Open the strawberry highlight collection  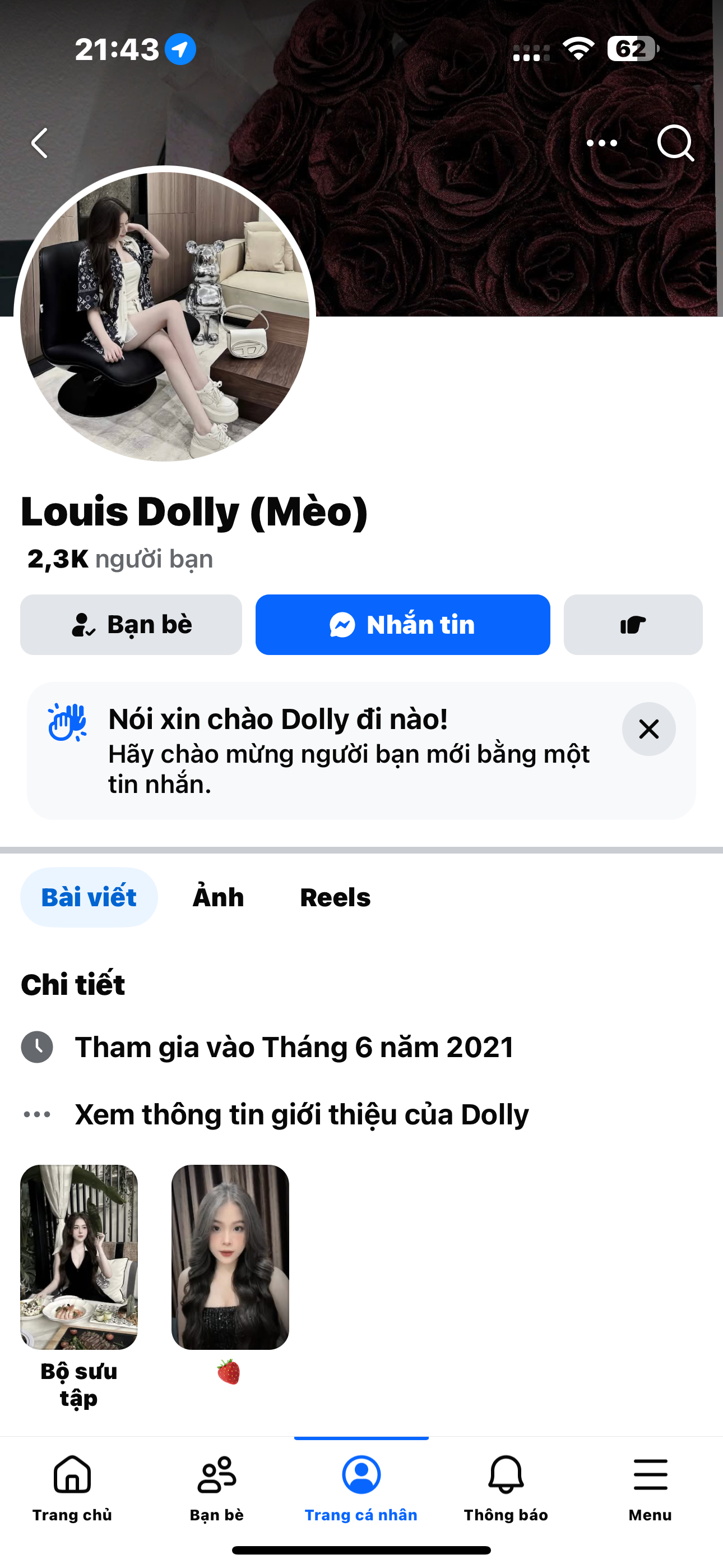coord(230,1257)
